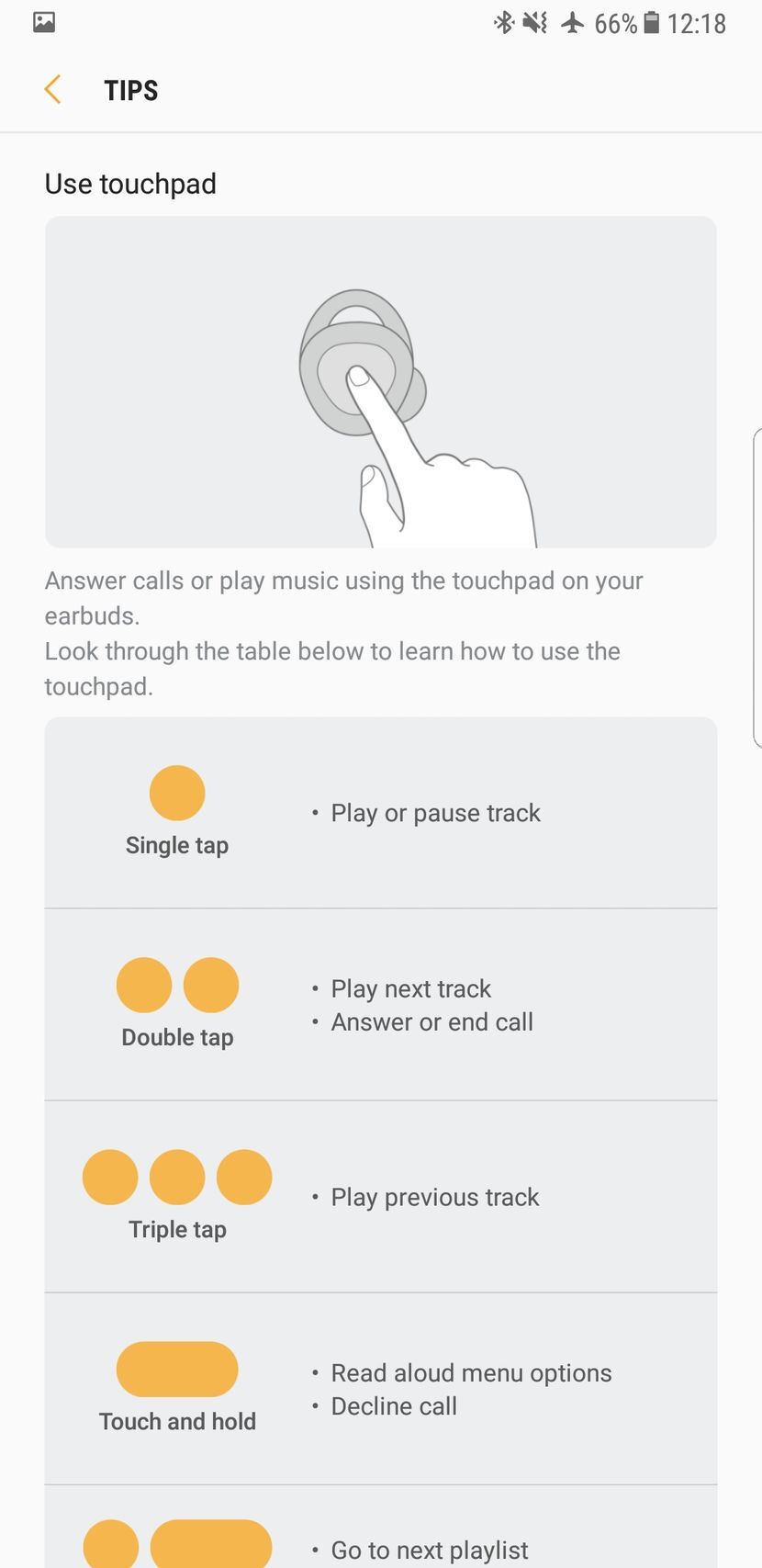Tap the TIPS heading
Image resolution: width=762 pixels, height=1568 pixels.
click(130, 89)
